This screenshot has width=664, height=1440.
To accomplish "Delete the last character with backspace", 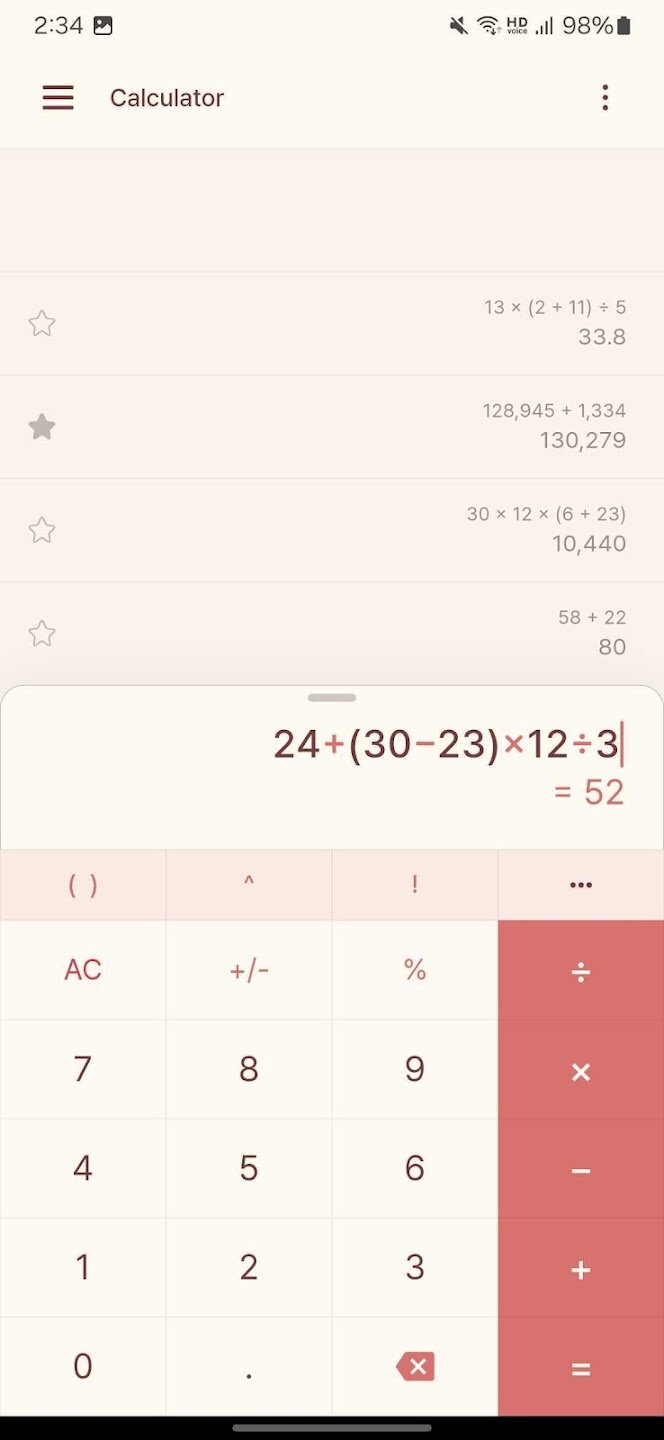I will point(415,1367).
